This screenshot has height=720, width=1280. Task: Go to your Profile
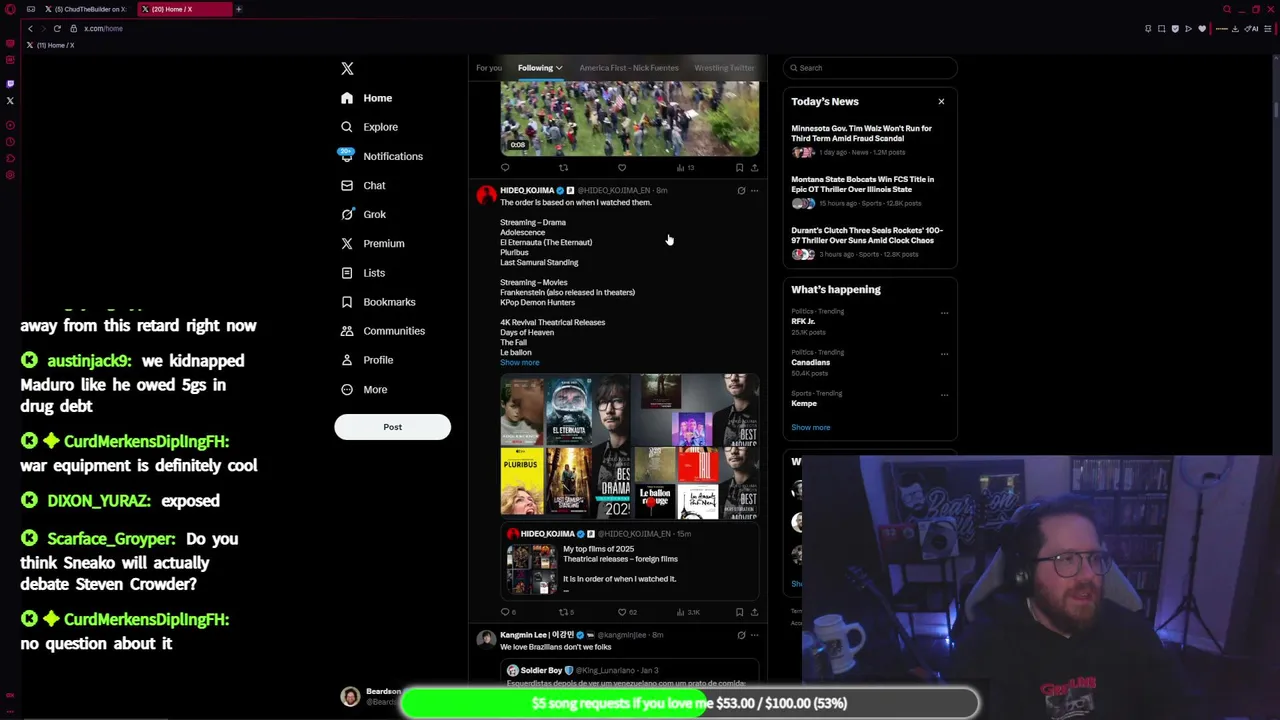pyautogui.click(x=377, y=360)
